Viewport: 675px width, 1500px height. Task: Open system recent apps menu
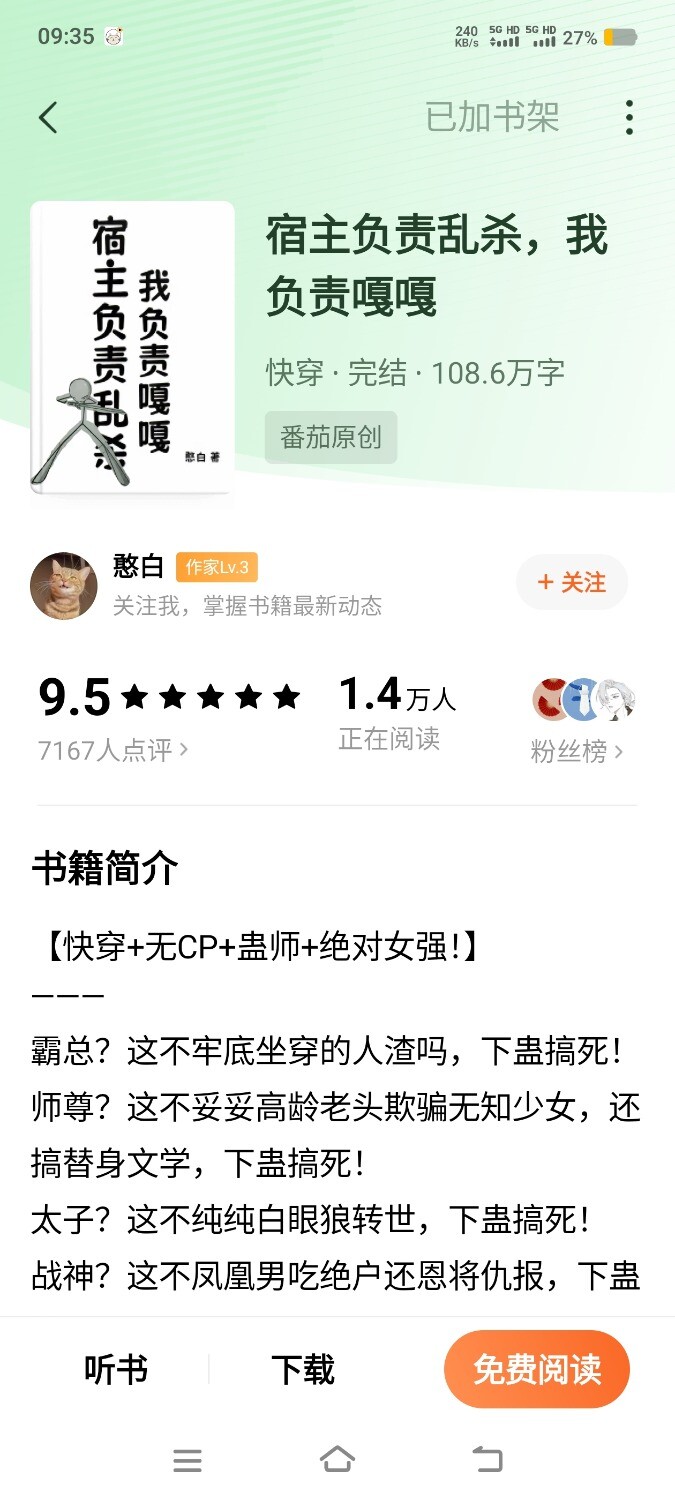187,1460
